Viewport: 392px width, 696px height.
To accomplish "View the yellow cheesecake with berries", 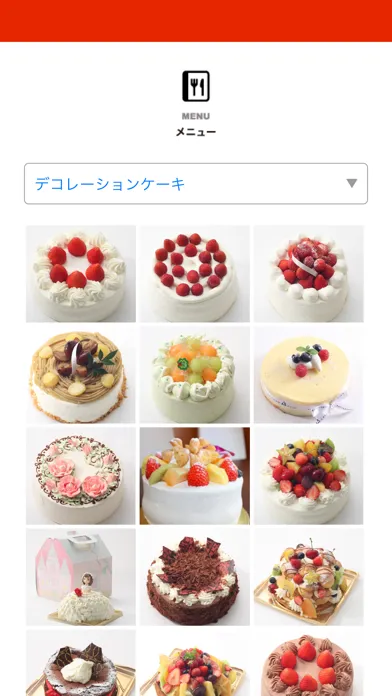I will (x=309, y=375).
